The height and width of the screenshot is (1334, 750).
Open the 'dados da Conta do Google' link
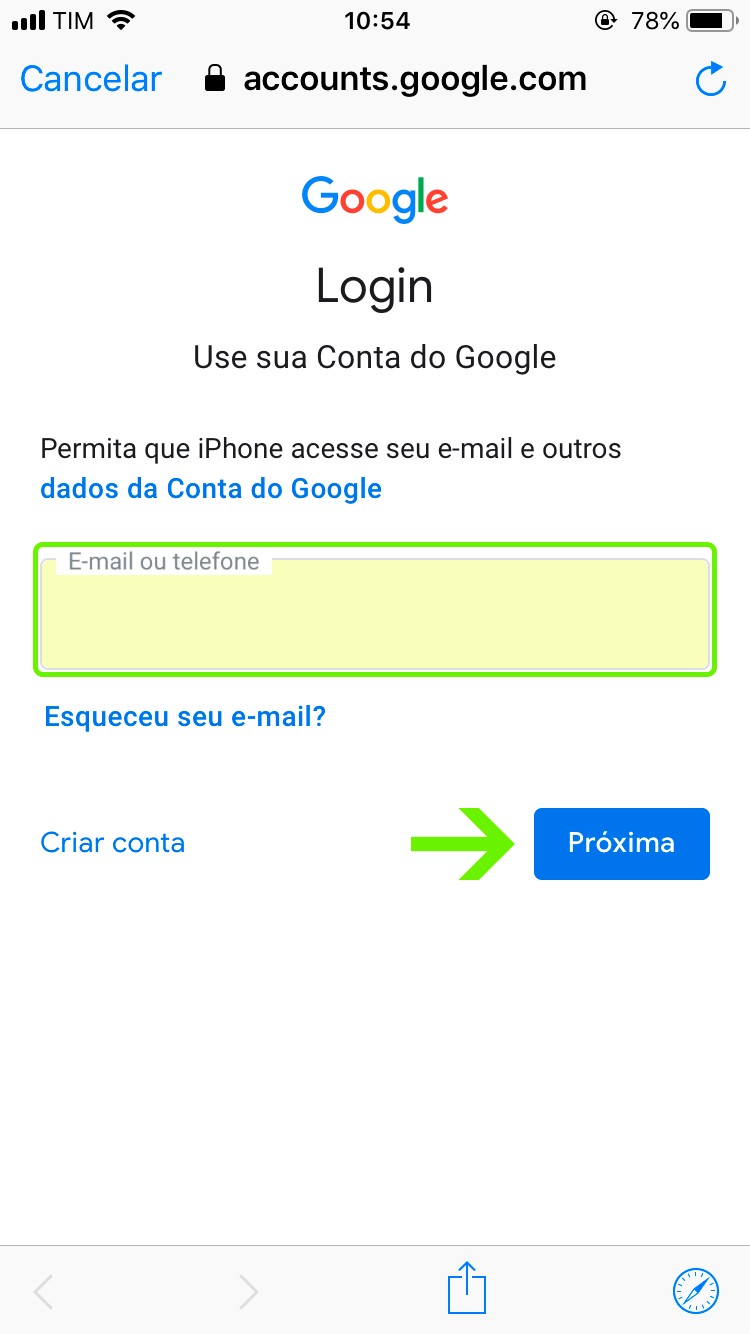(x=211, y=488)
